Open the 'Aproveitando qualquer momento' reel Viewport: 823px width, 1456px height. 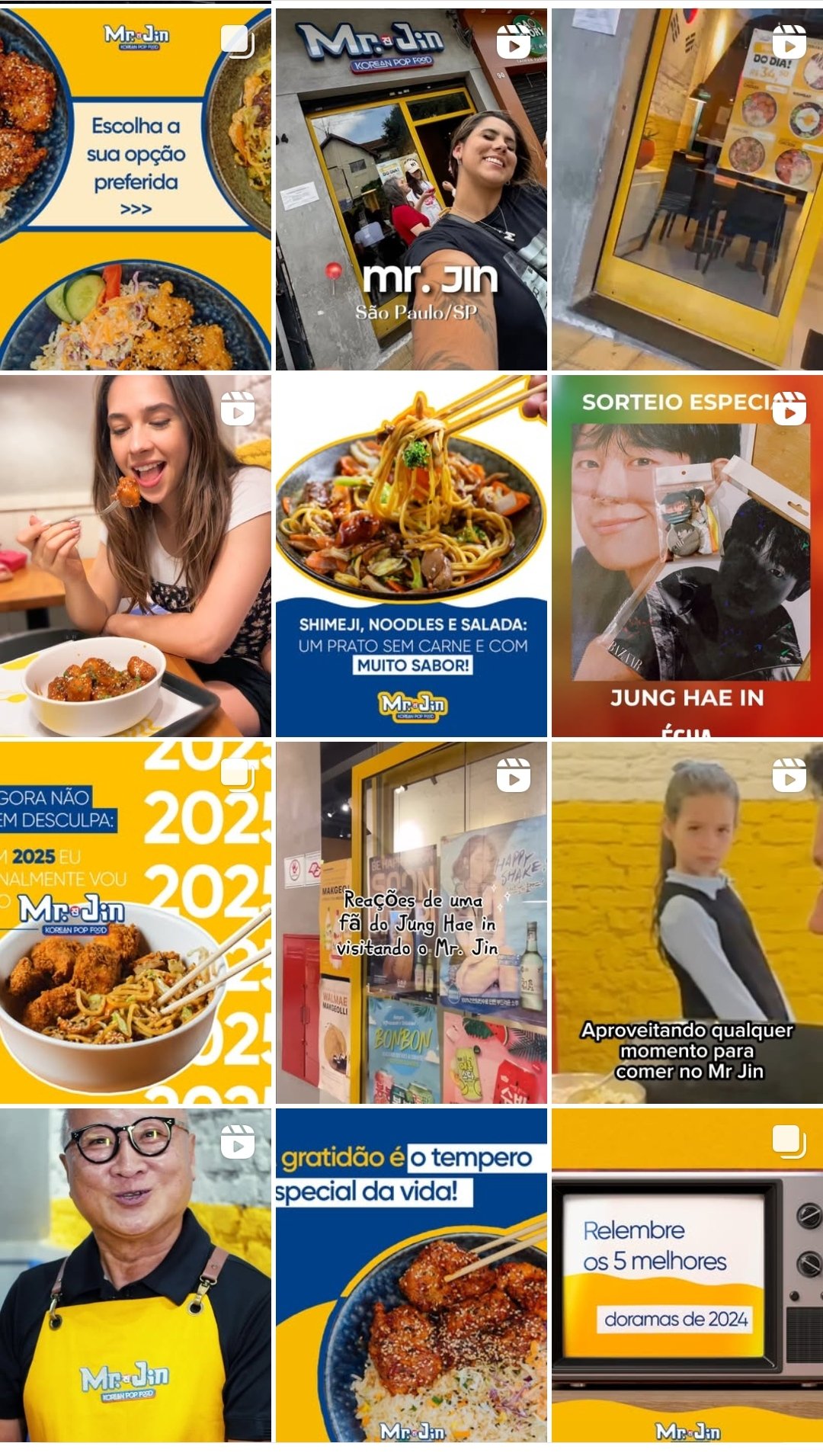click(687, 922)
